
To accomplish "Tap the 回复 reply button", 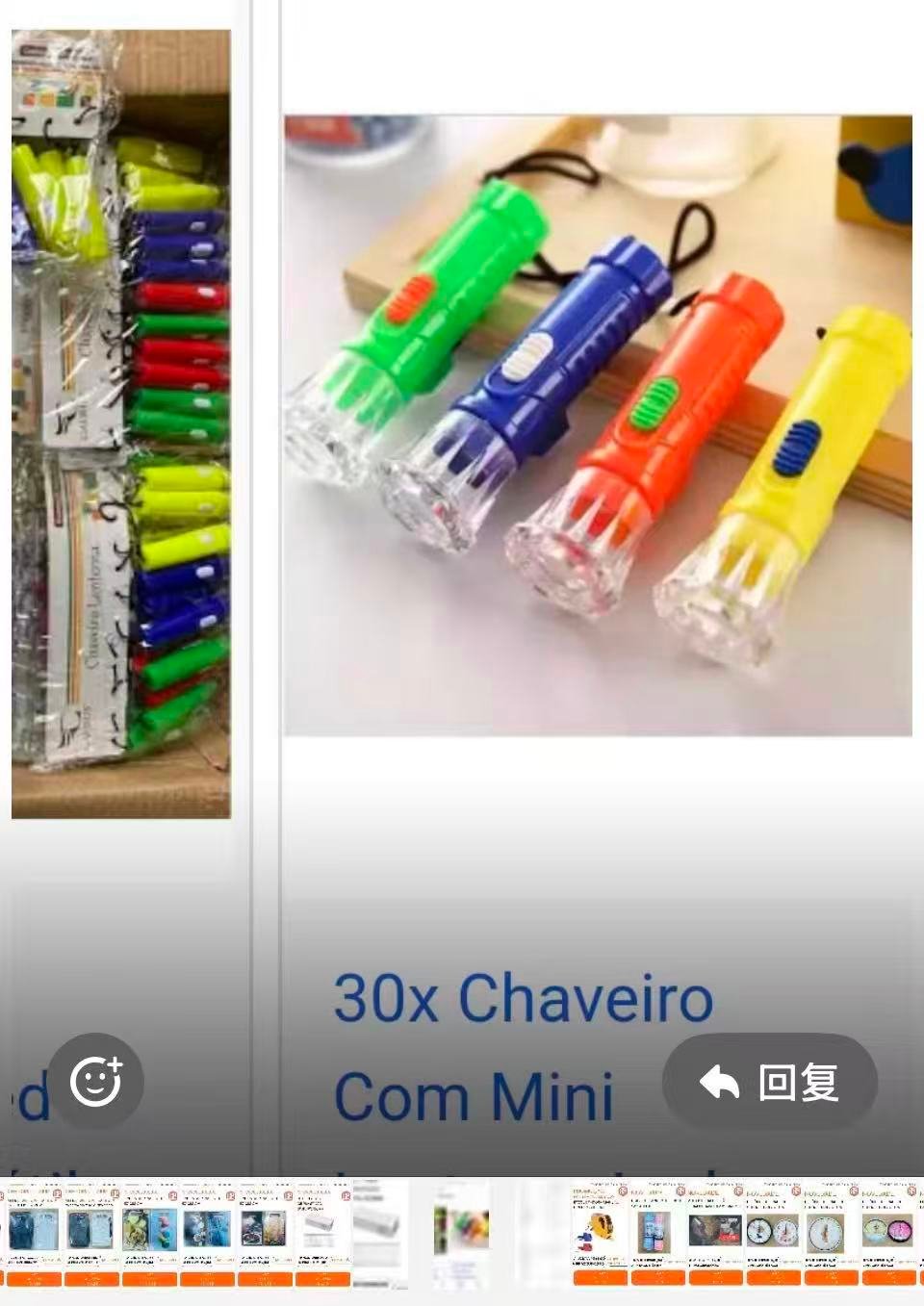I will coord(770,1083).
